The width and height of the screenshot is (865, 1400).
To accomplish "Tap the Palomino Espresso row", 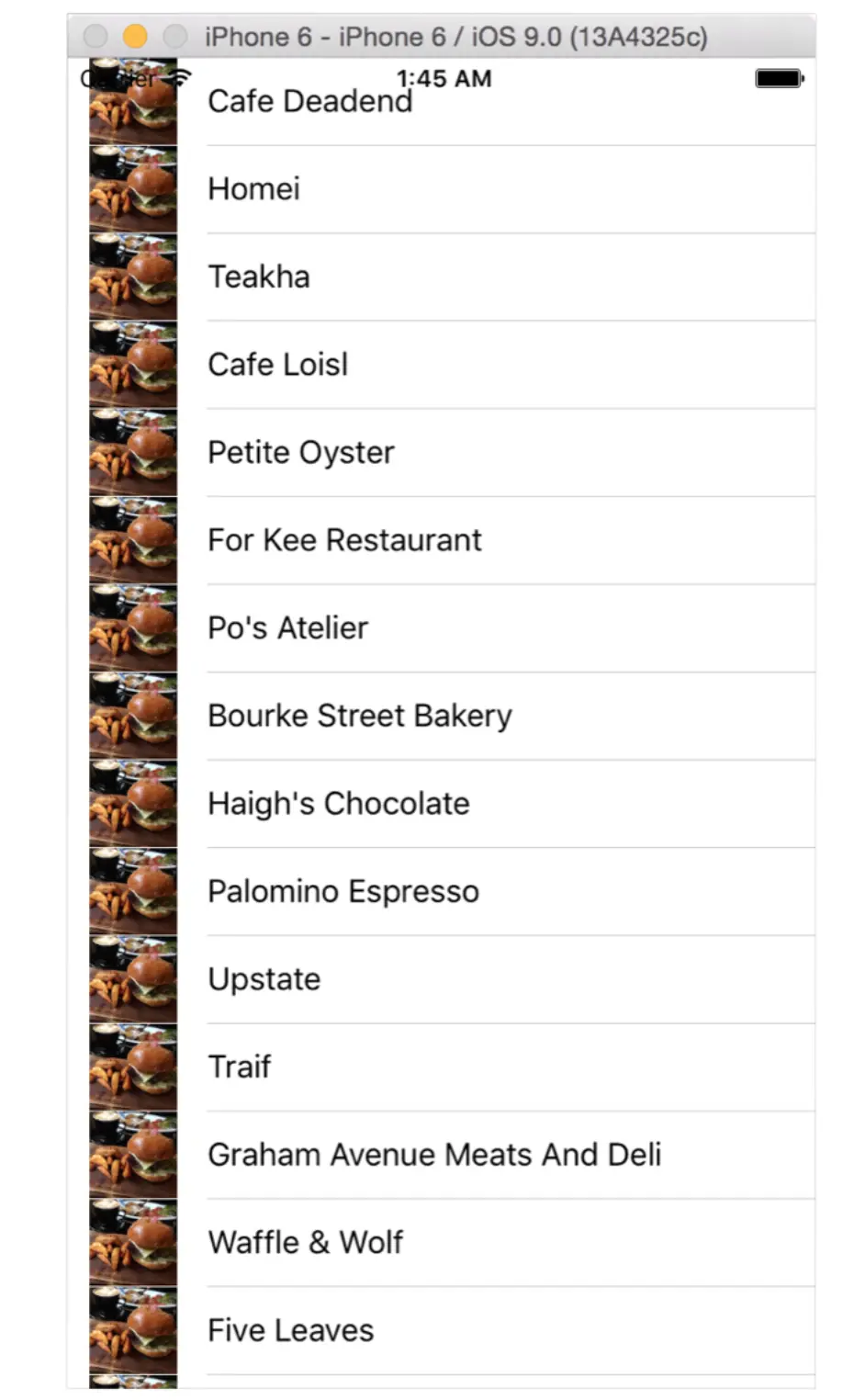I will click(x=441, y=891).
